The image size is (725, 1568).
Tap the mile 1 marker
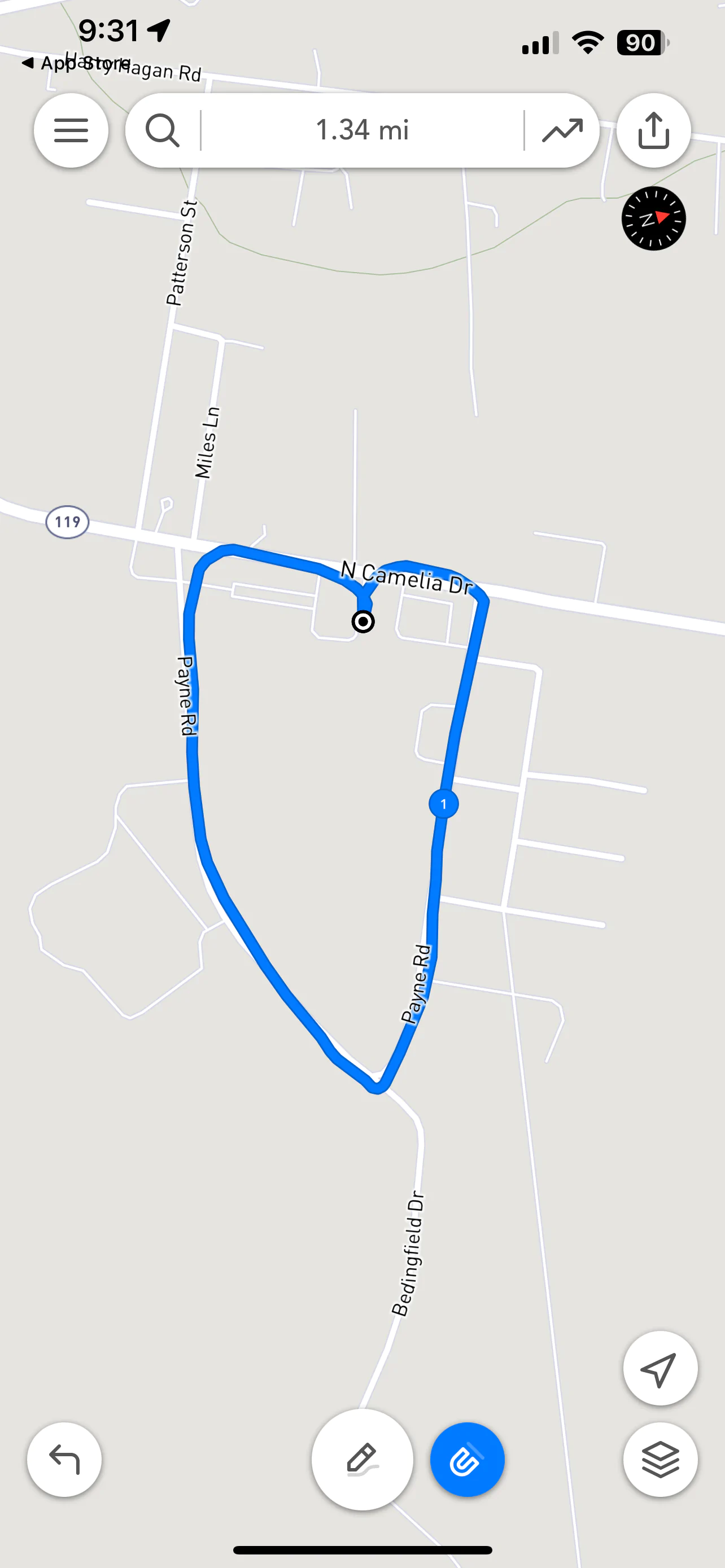pyautogui.click(x=444, y=804)
